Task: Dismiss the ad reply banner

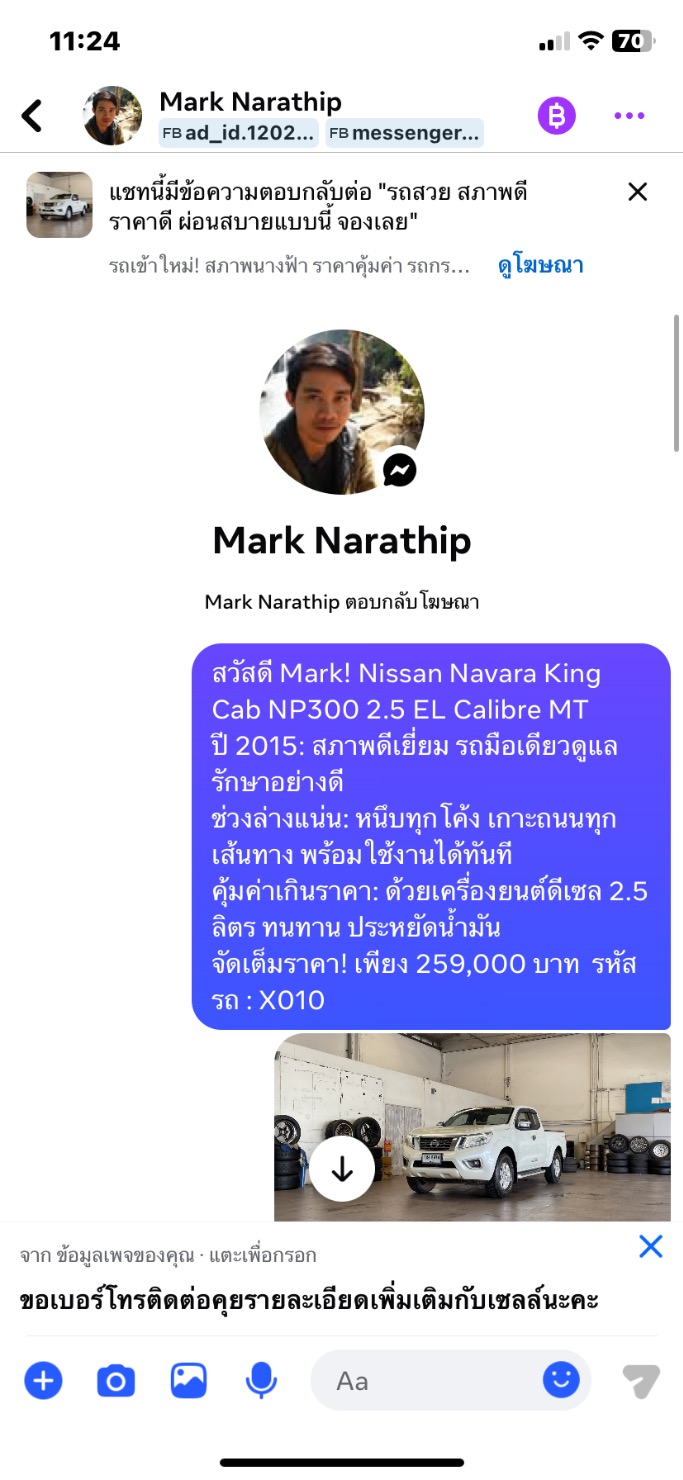Action: 637,192
